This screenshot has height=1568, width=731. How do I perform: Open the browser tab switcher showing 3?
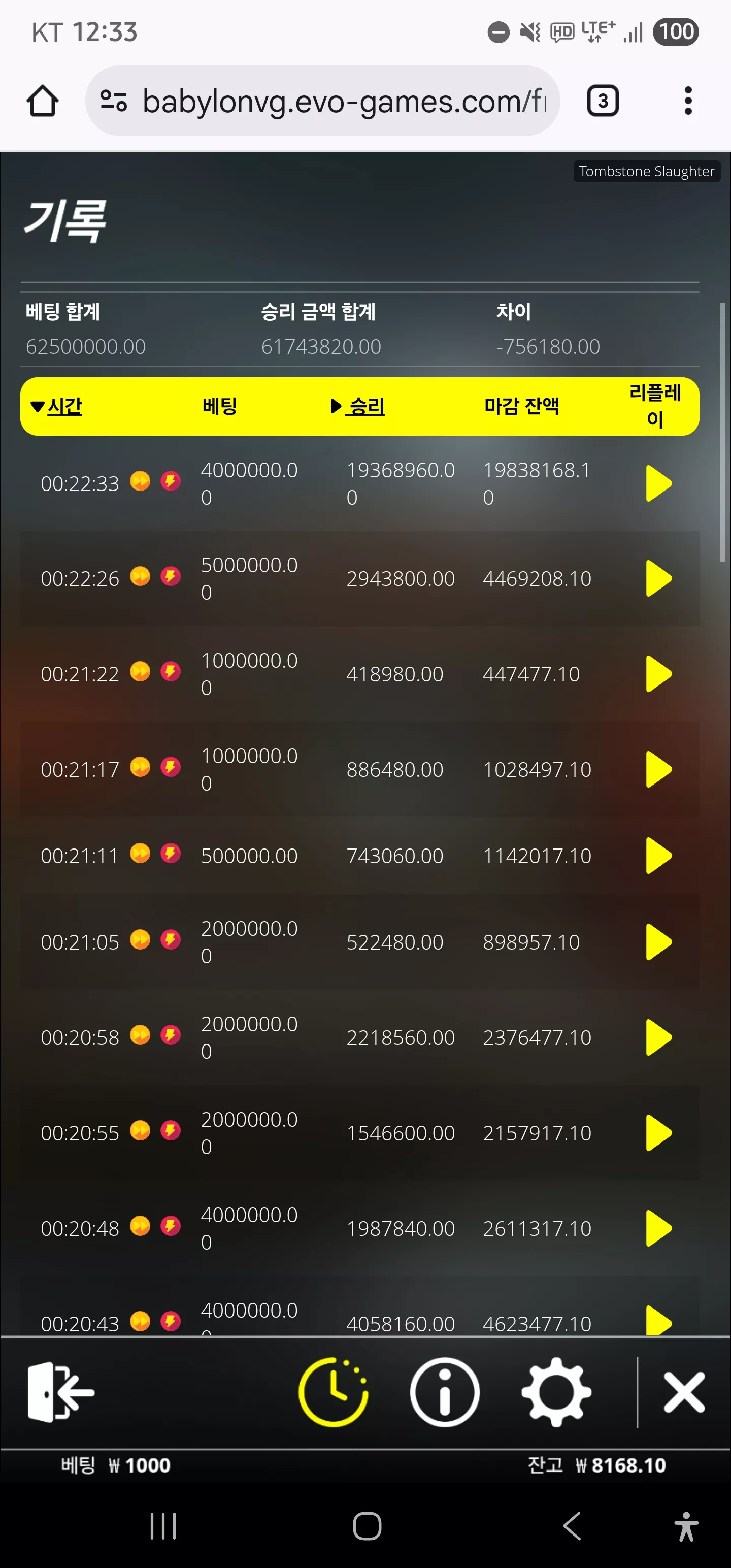click(603, 101)
